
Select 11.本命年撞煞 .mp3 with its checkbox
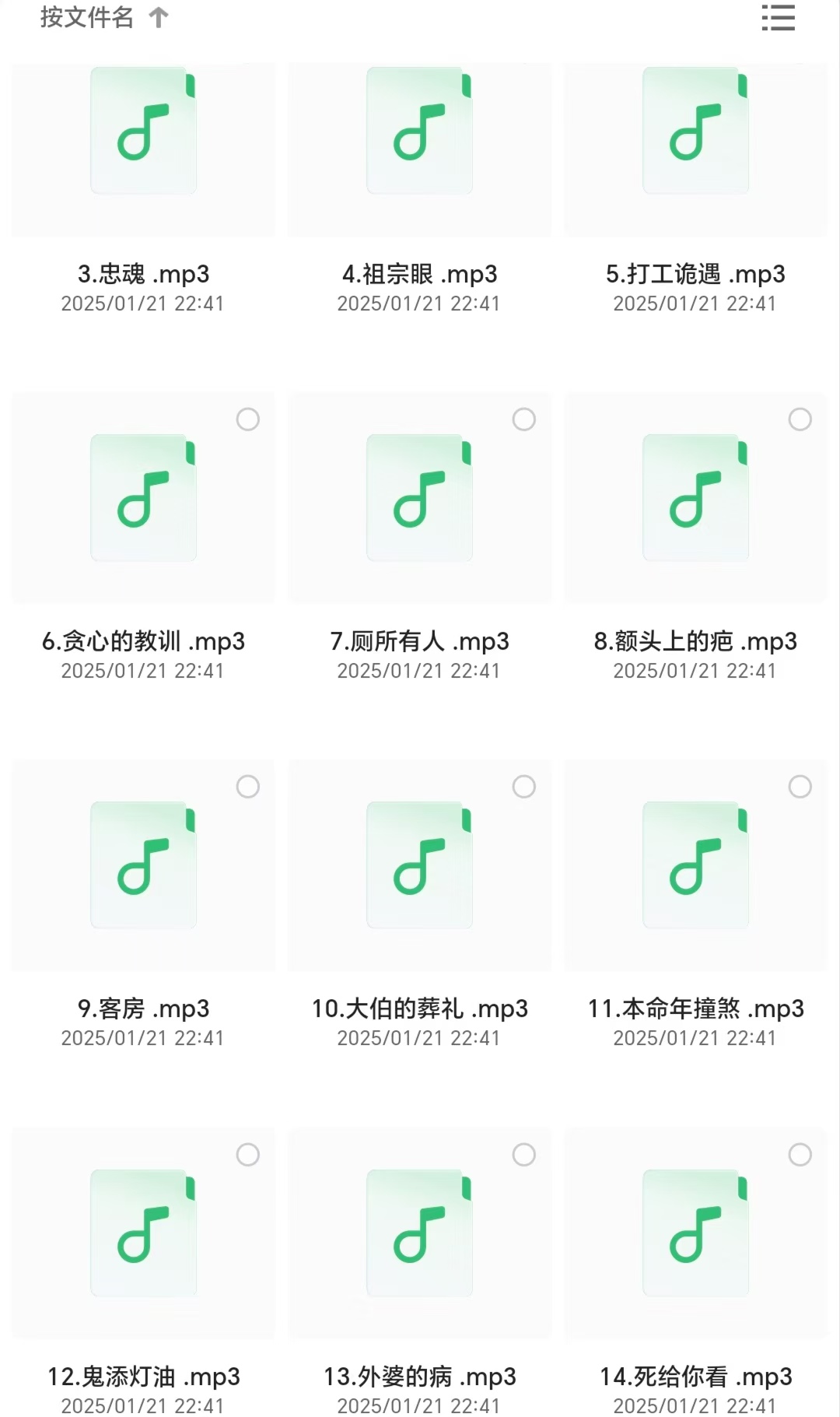[800, 787]
